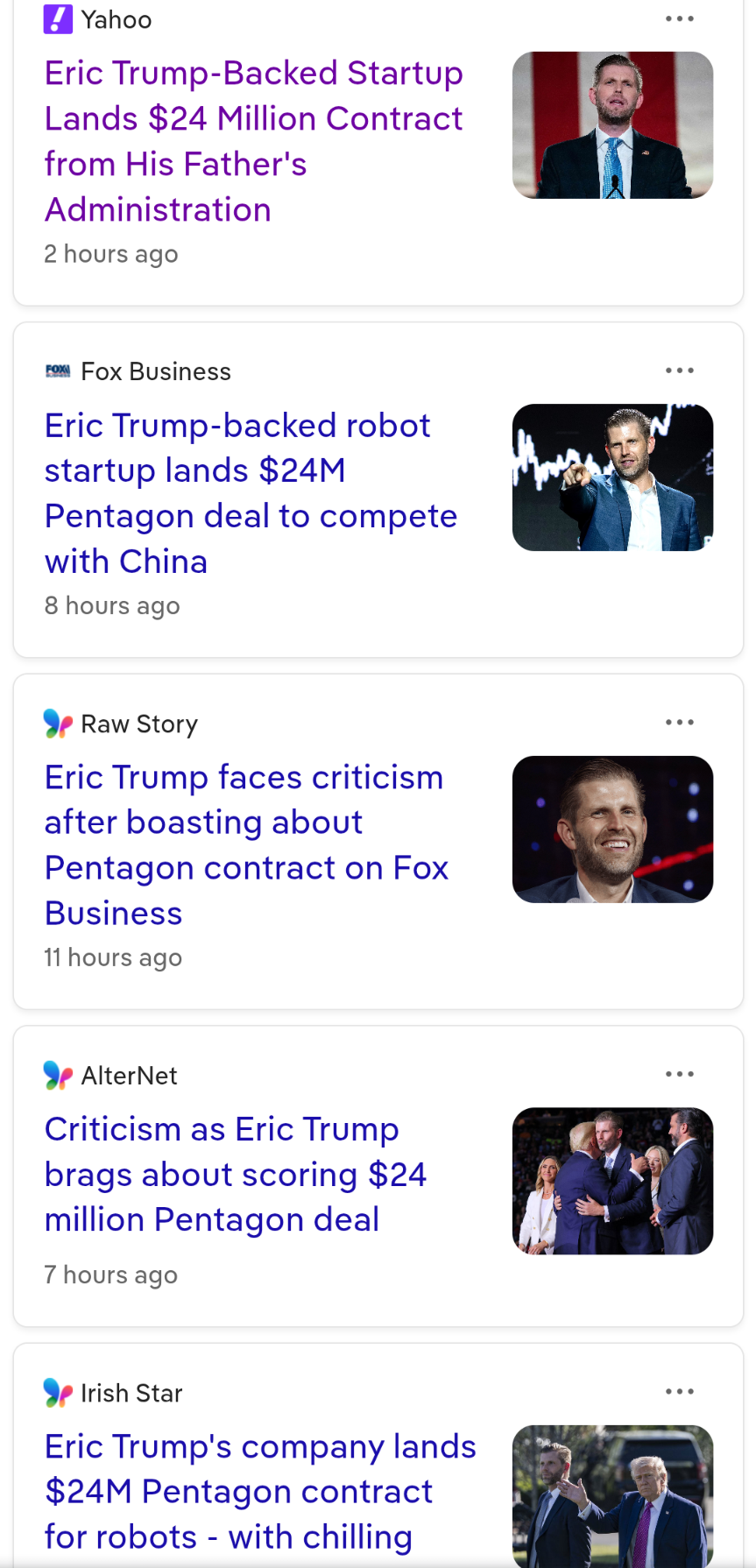This screenshot has height=1568, width=756.
Task: Tap the AlterNet article thumbnail
Action: point(612,1181)
